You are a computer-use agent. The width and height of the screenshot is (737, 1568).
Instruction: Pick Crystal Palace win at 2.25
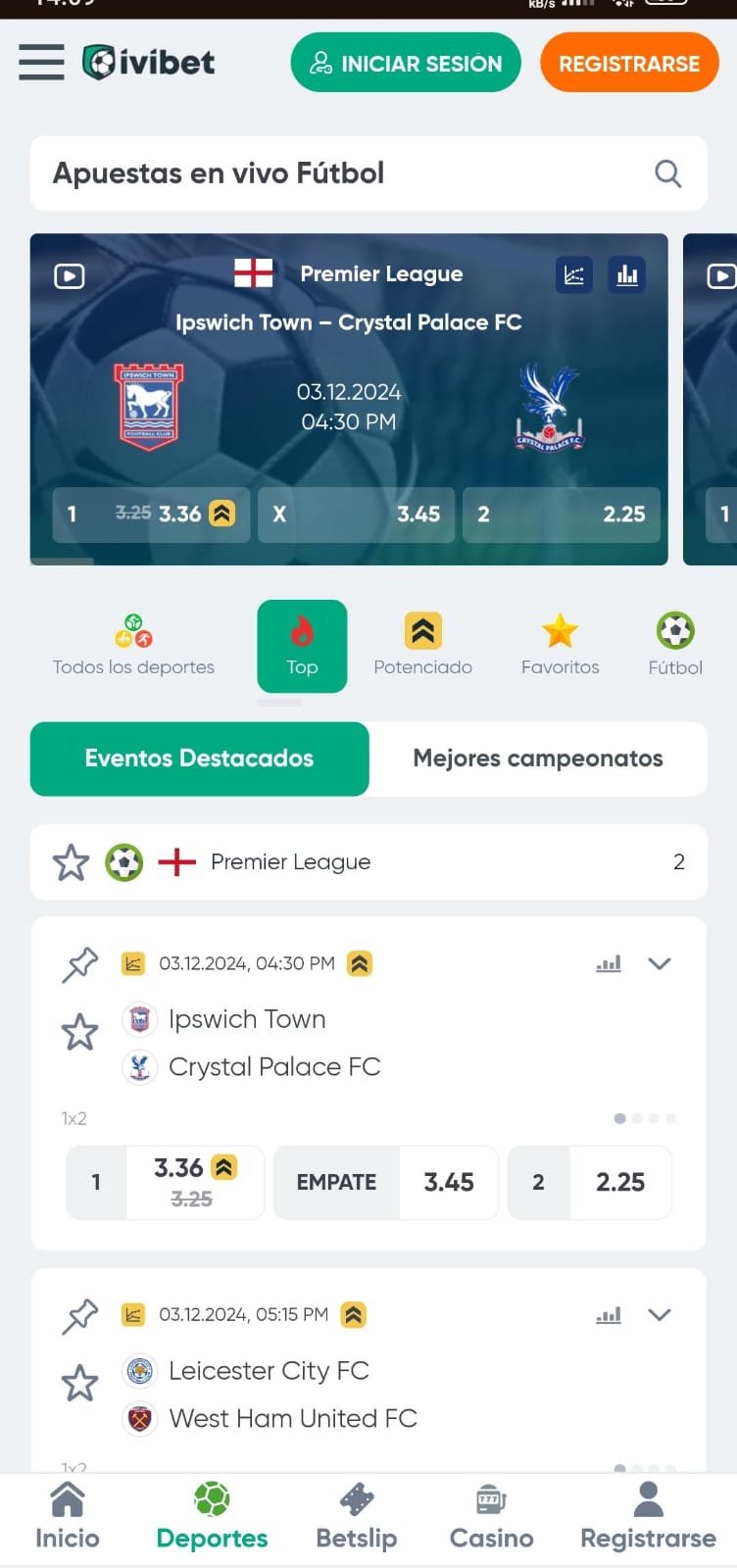pyautogui.click(x=589, y=1183)
